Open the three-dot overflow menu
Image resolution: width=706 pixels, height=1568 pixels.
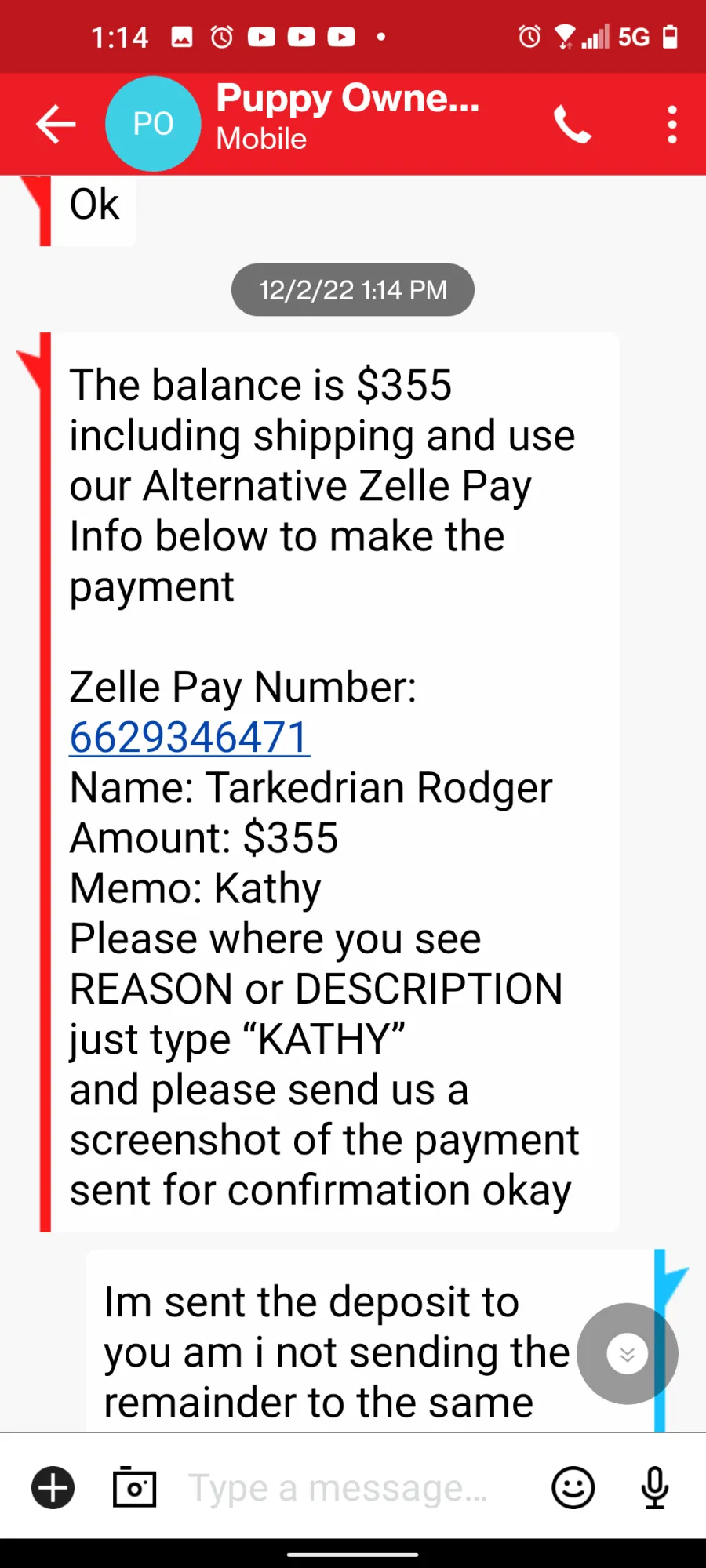tap(671, 125)
